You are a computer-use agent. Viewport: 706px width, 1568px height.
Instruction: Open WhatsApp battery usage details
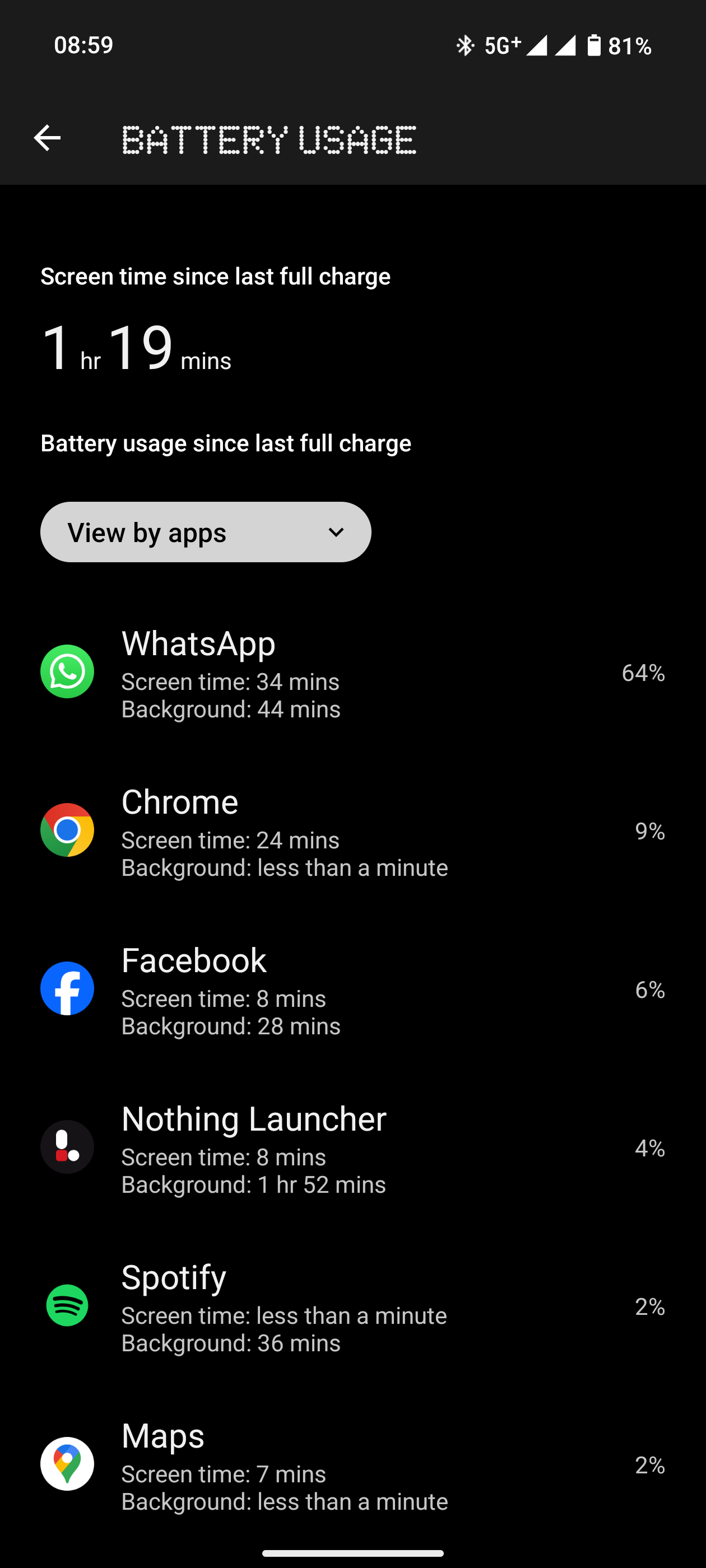[x=352, y=673]
